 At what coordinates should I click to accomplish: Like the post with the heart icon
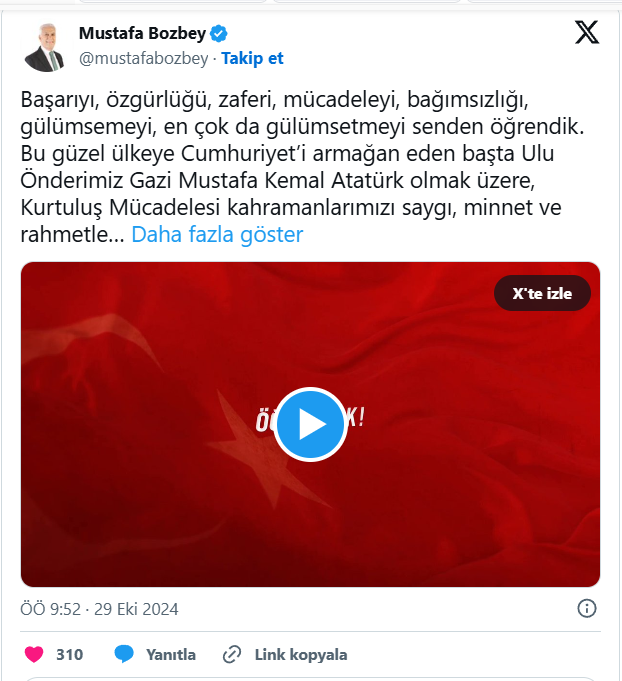tap(35, 655)
